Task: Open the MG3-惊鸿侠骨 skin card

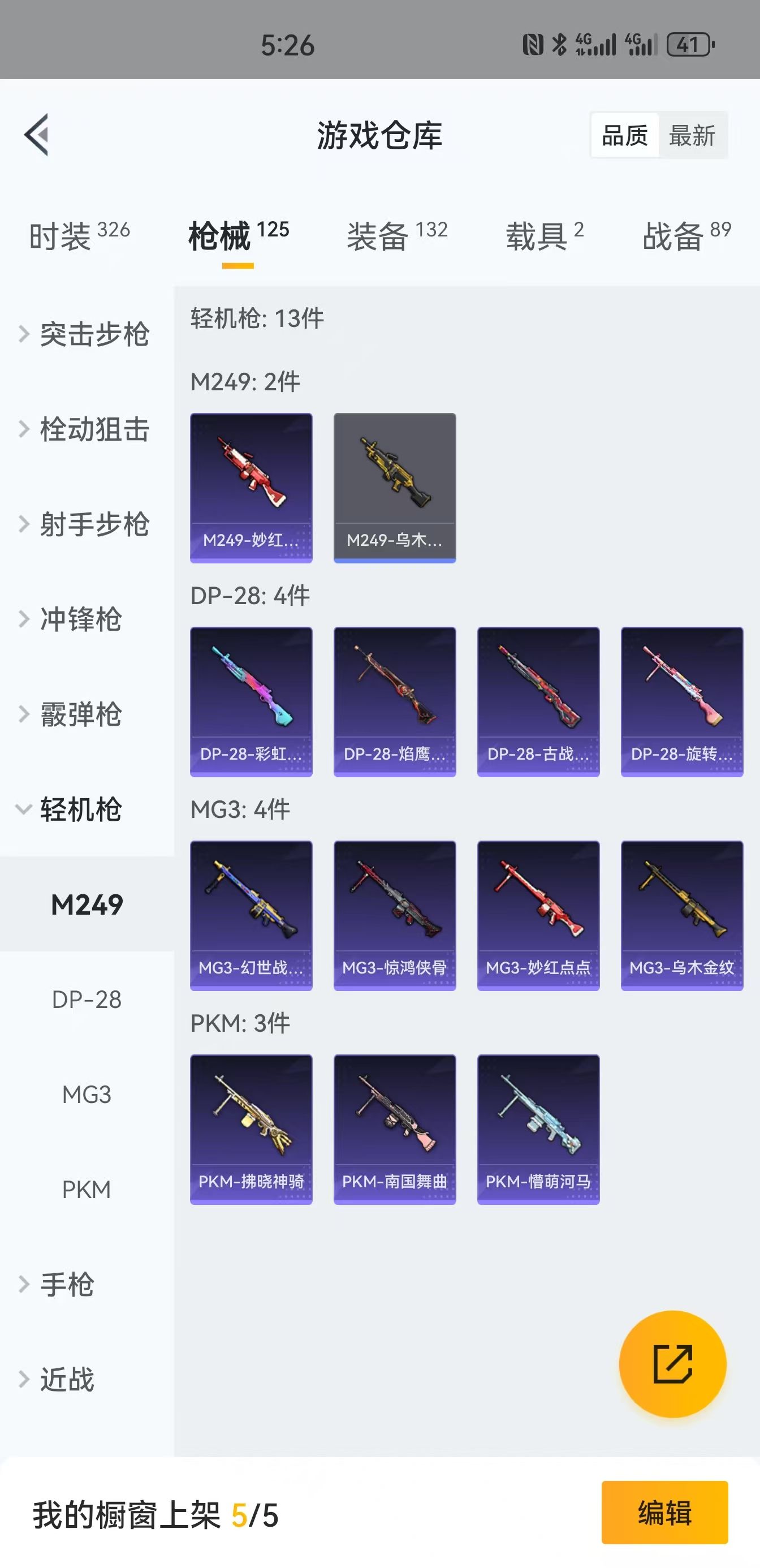Action: click(x=394, y=915)
